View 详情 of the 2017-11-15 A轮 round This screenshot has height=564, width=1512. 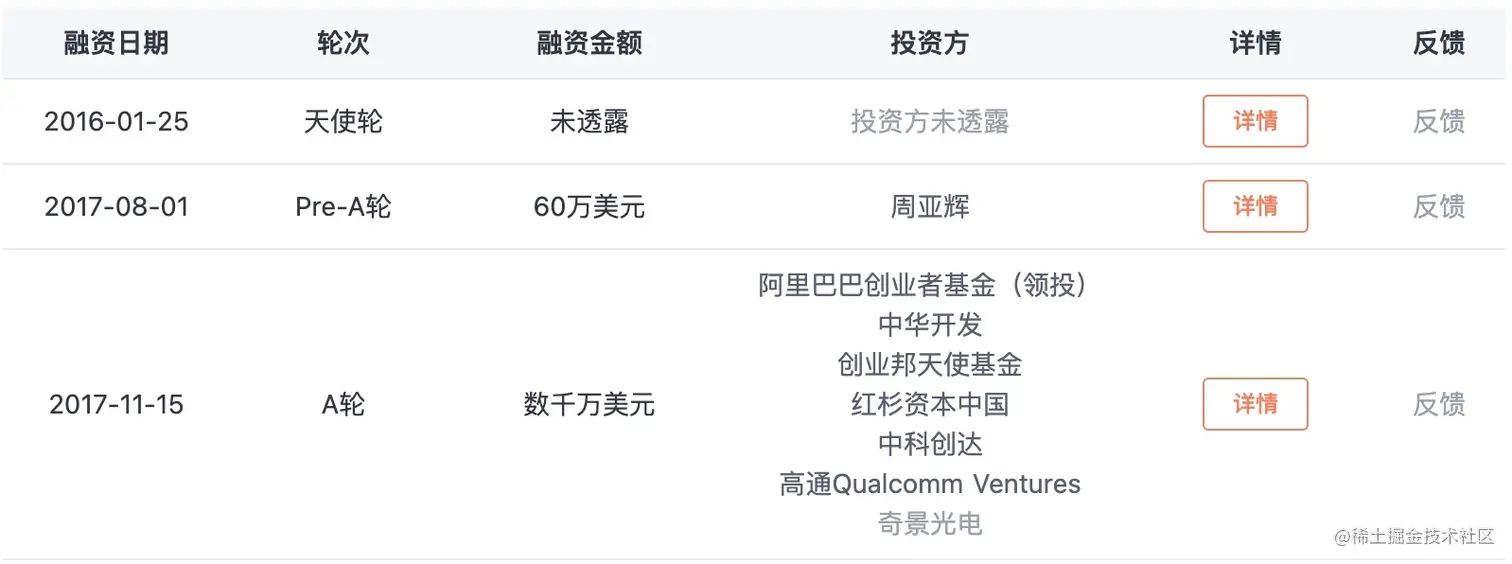click(x=1255, y=404)
